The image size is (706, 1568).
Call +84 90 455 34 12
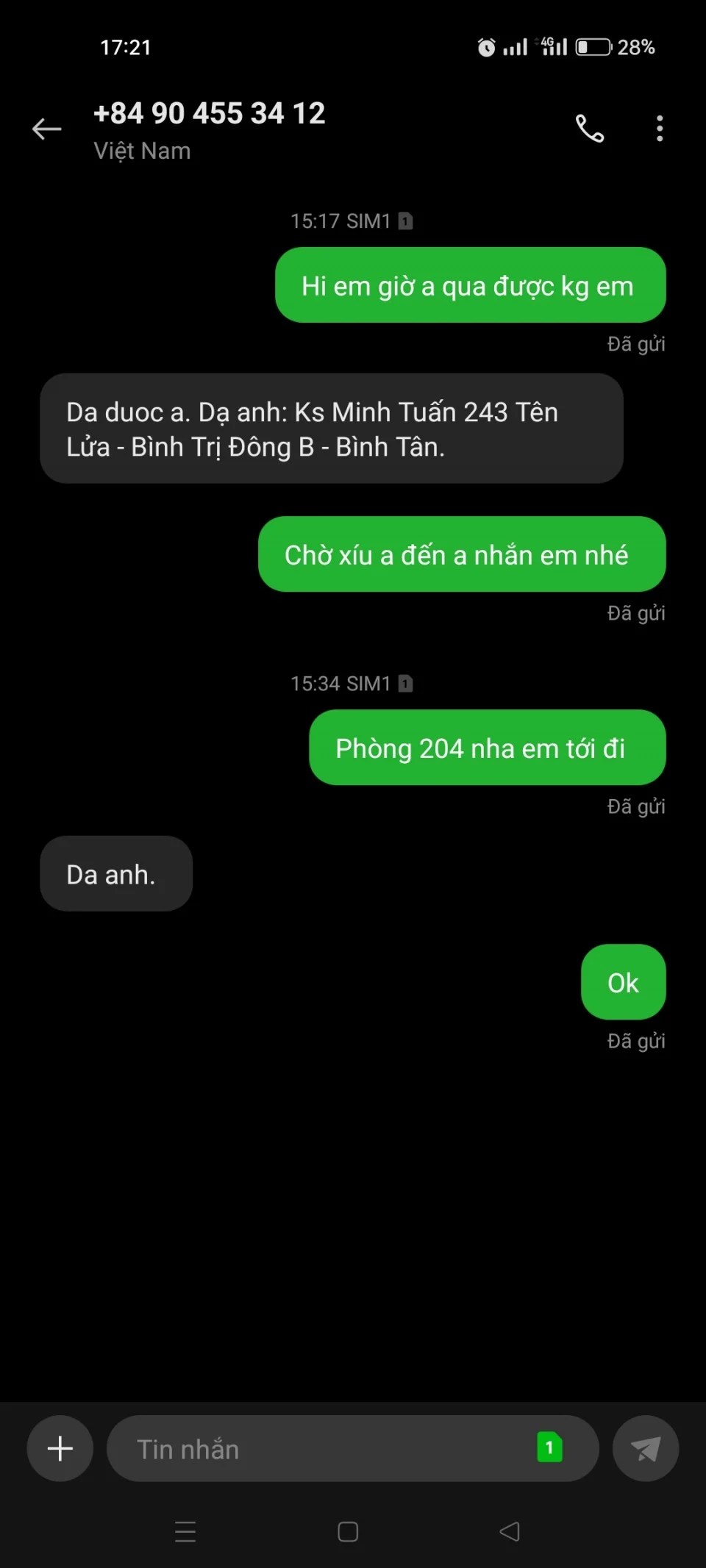[x=589, y=129]
